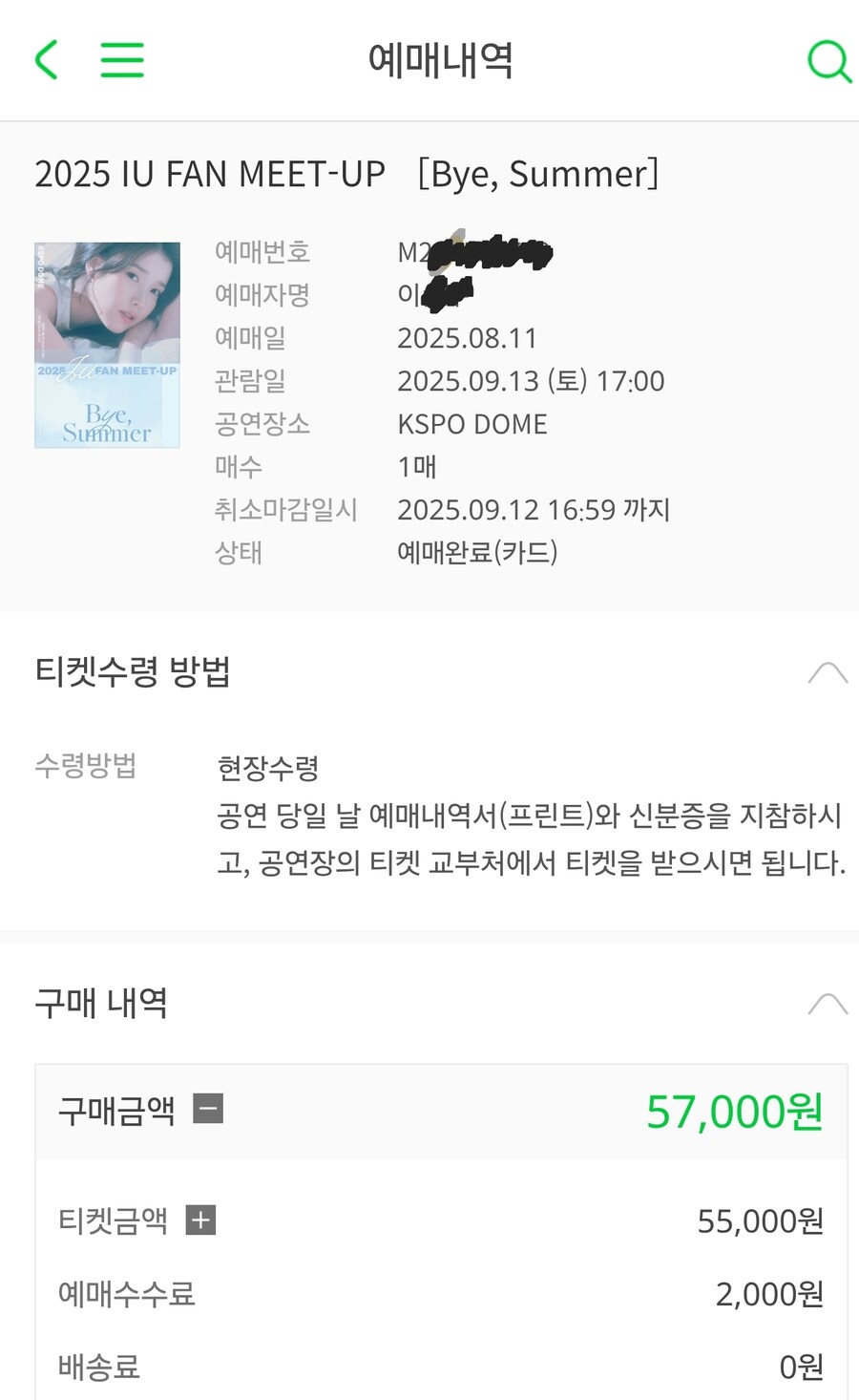Collapse the 구매 내역 section

(x=827, y=1004)
